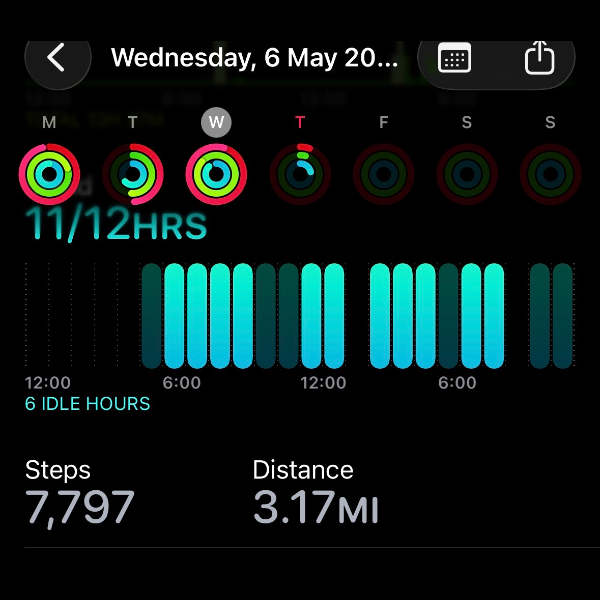Screen dimensions: 600x600
Task: Go back using the back arrow
Action: pos(58,57)
